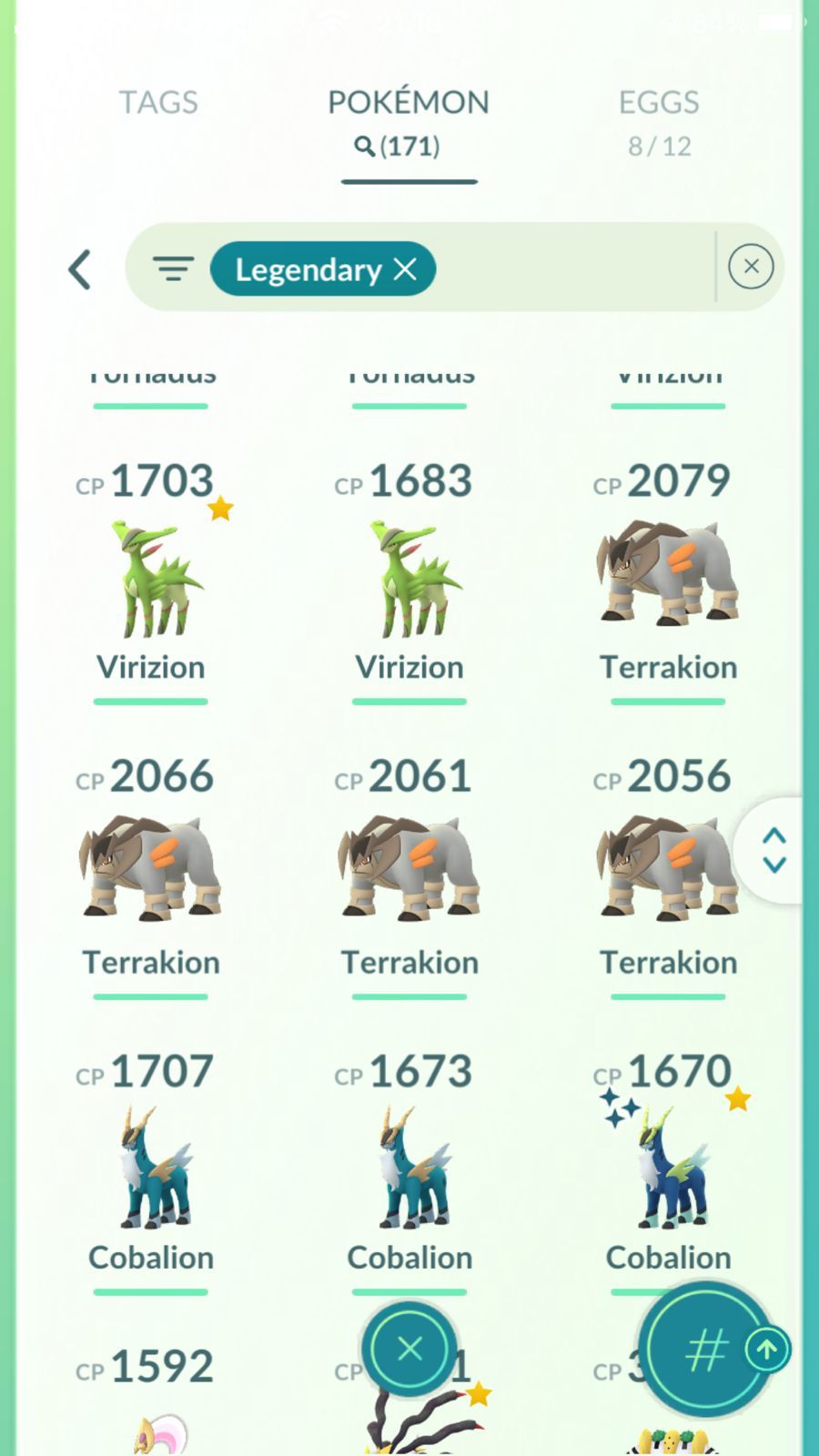The height and width of the screenshot is (1456, 819).
Task: Open the search filter options icon
Action: 173,269
